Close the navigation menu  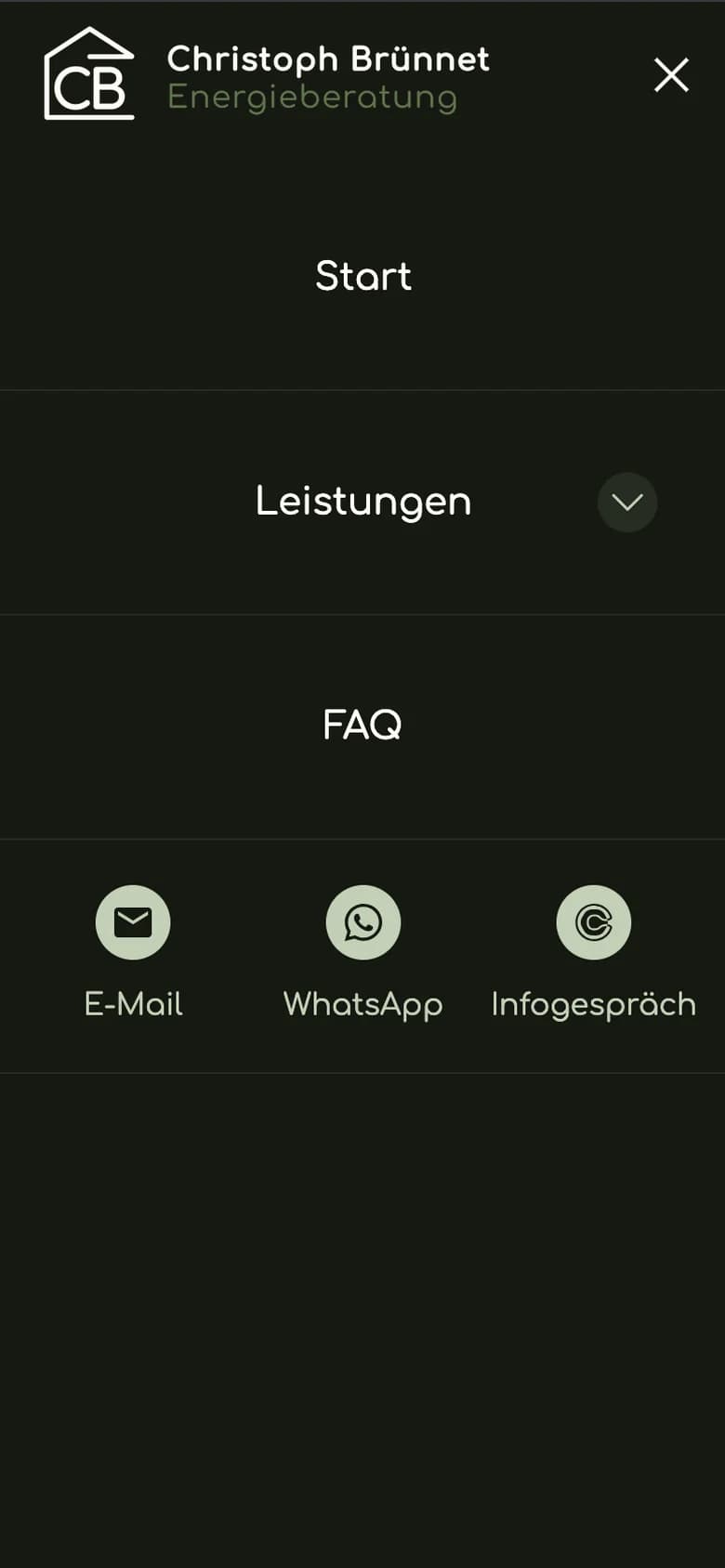click(x=671, y=75)
